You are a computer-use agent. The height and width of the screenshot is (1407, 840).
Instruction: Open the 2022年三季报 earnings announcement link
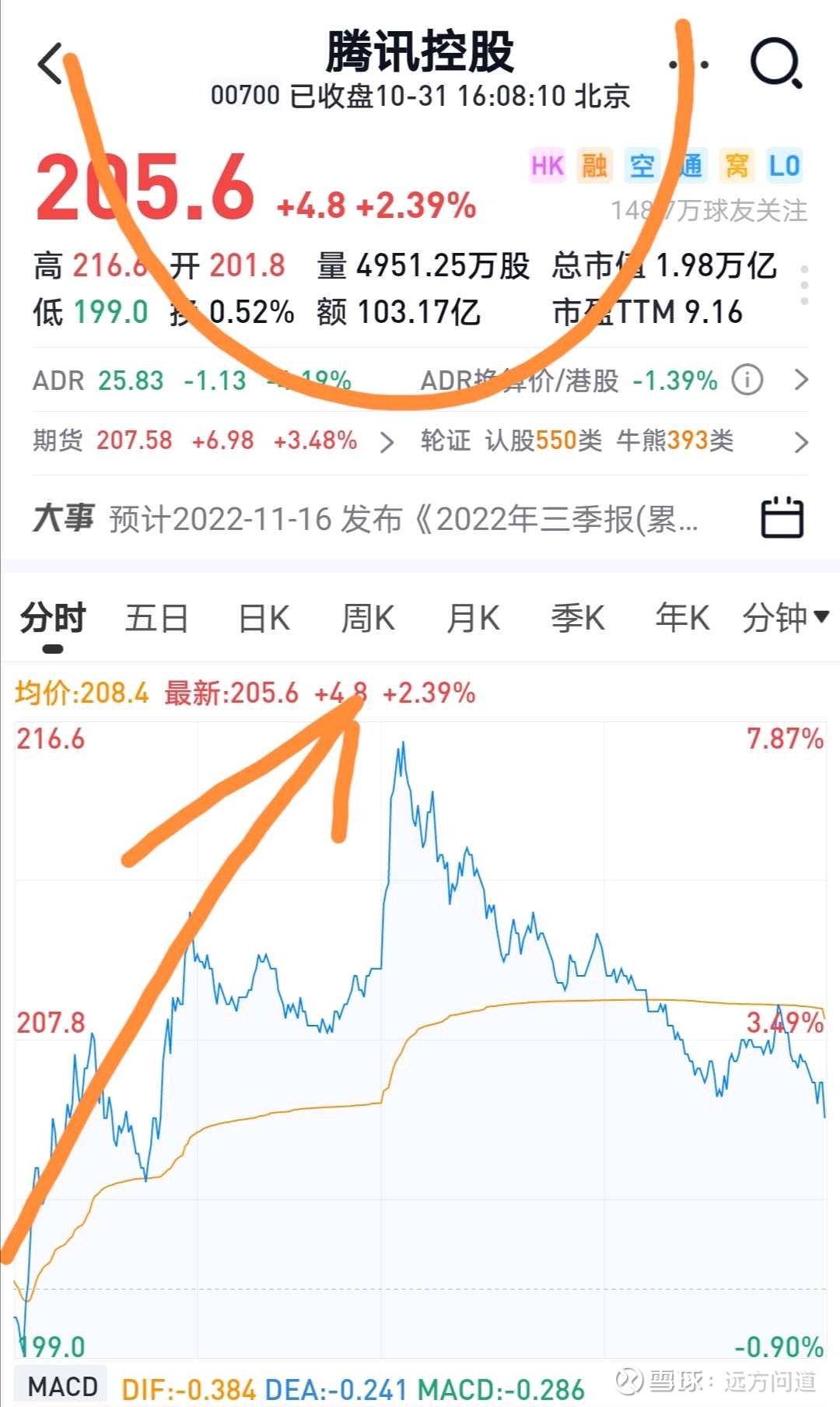click(404, 517)
